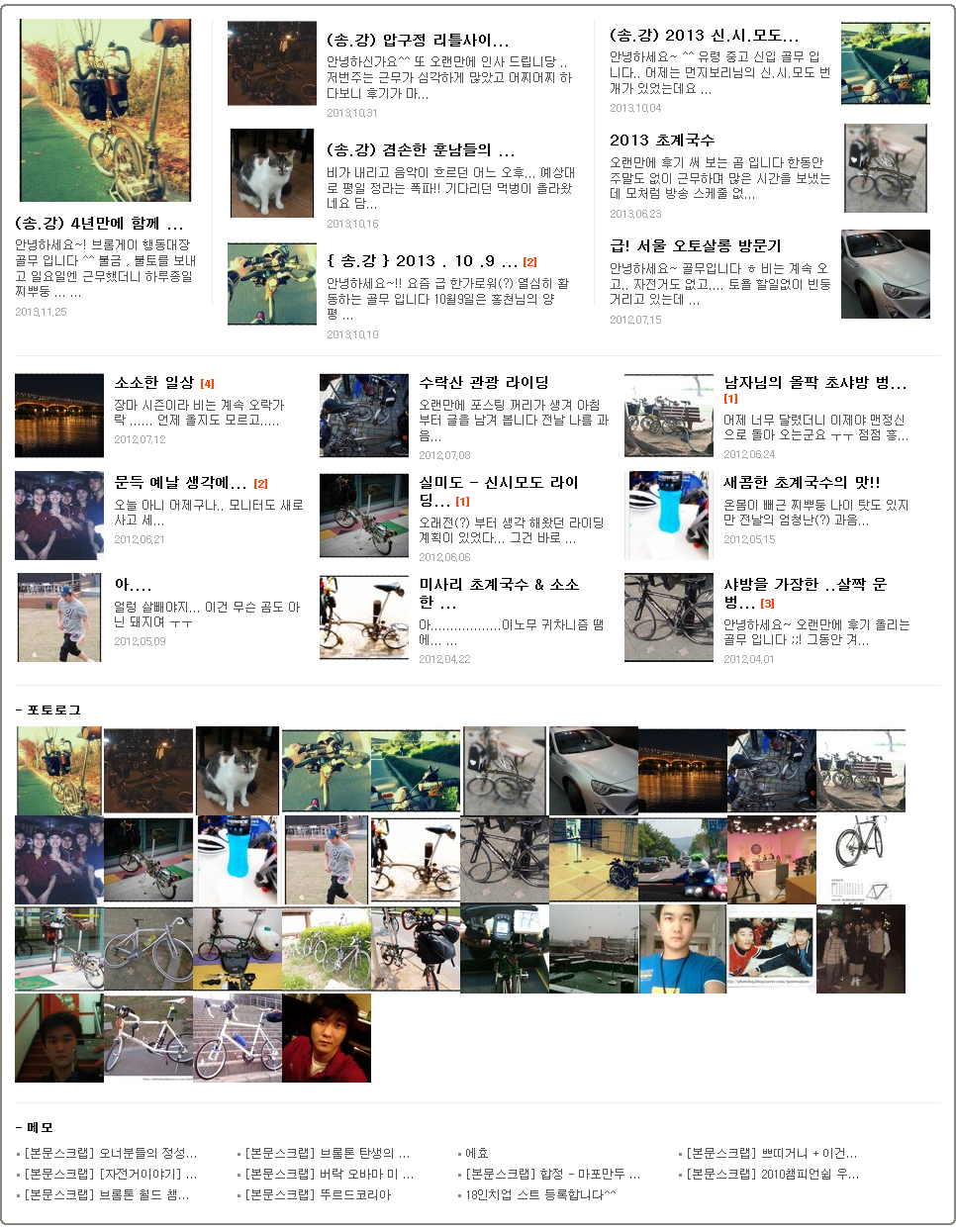Open the post '남자님의 올팍 초사방 벙...'
Viewport: 956px width, 1232px height.
pos(814,382)
